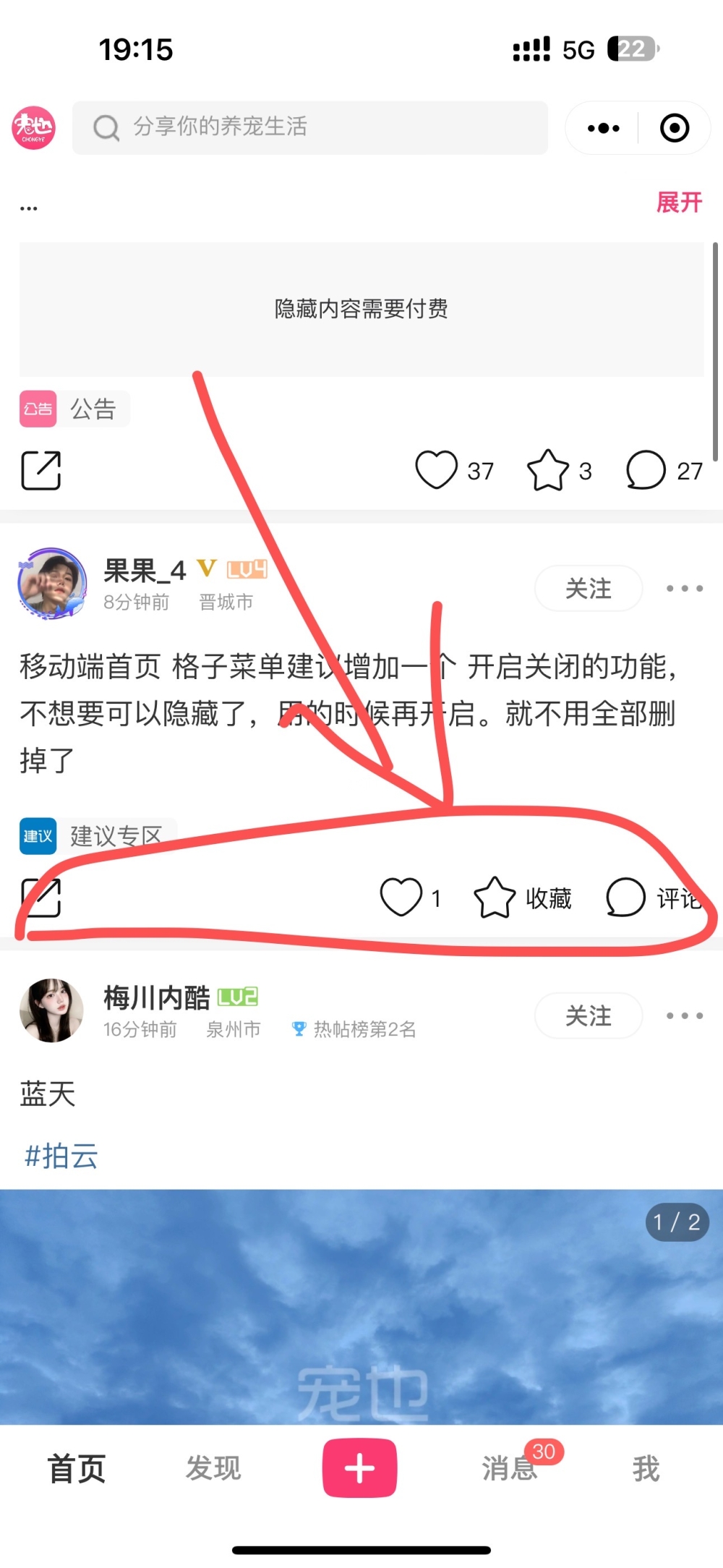The height and width of the screenshot is (1568, 723).
Task: Switch to the 发现 tab
Action: tap(213, 1468)
